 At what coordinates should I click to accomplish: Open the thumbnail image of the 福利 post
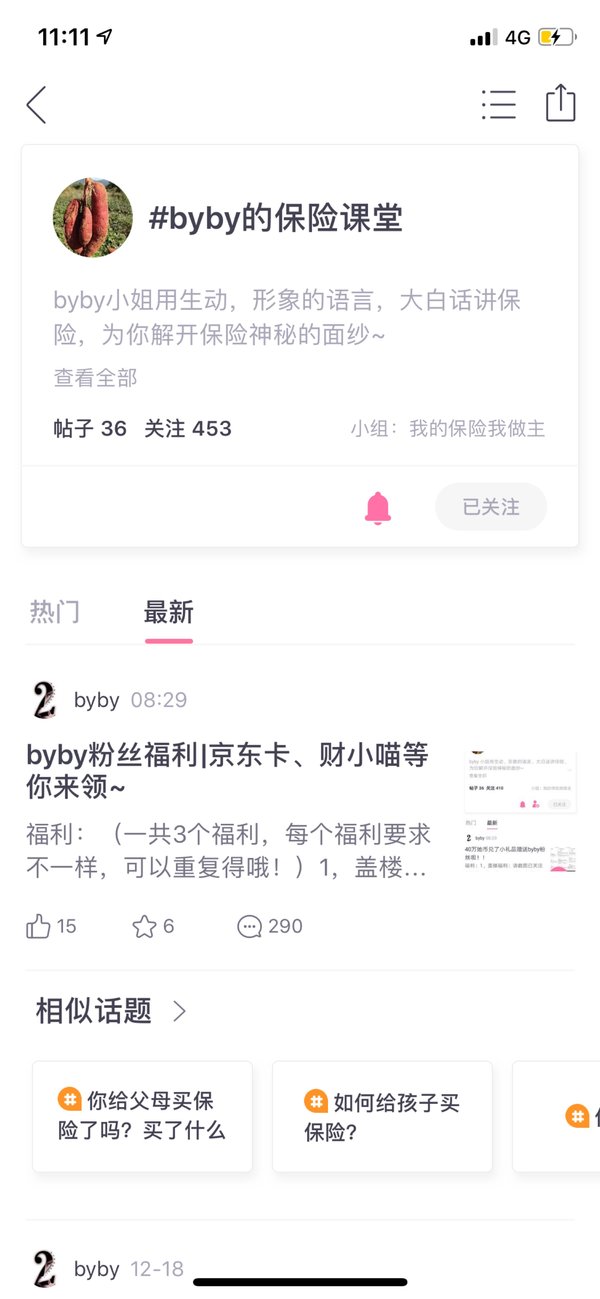click(520, 810)
